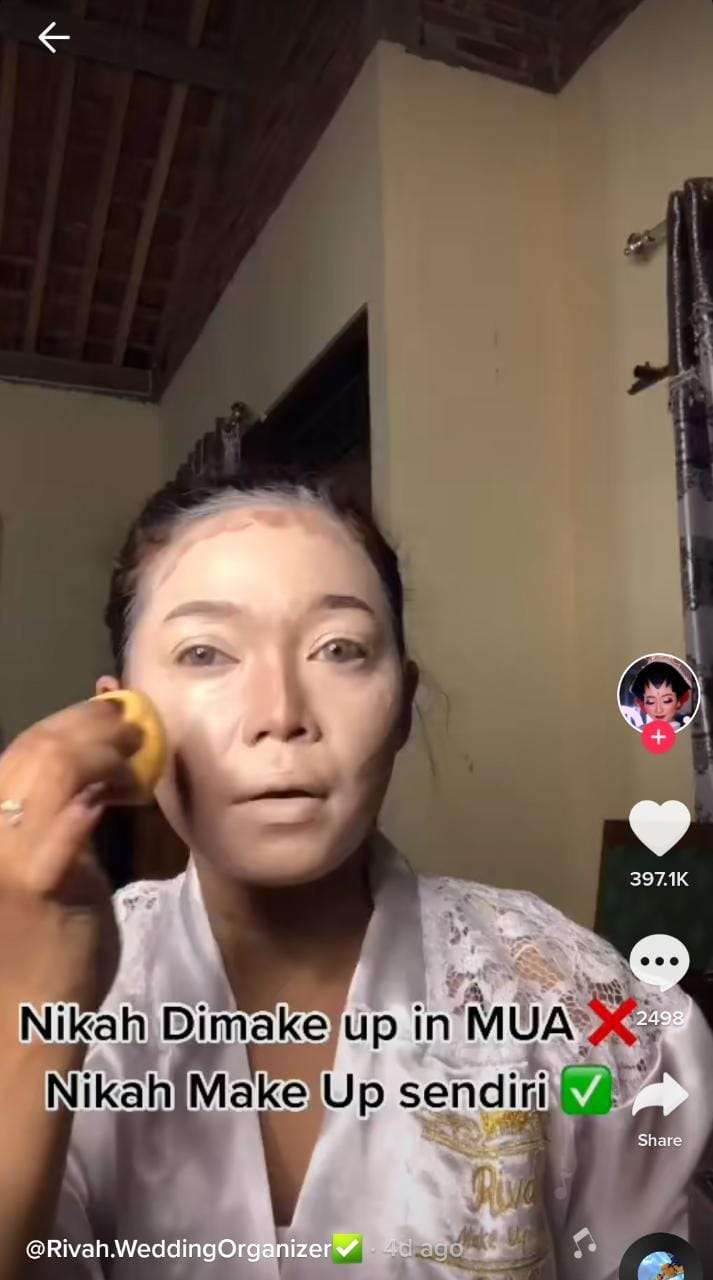Go back with the top-left arrow
Screen dimensions: 713x1280
tap(53, 38)
